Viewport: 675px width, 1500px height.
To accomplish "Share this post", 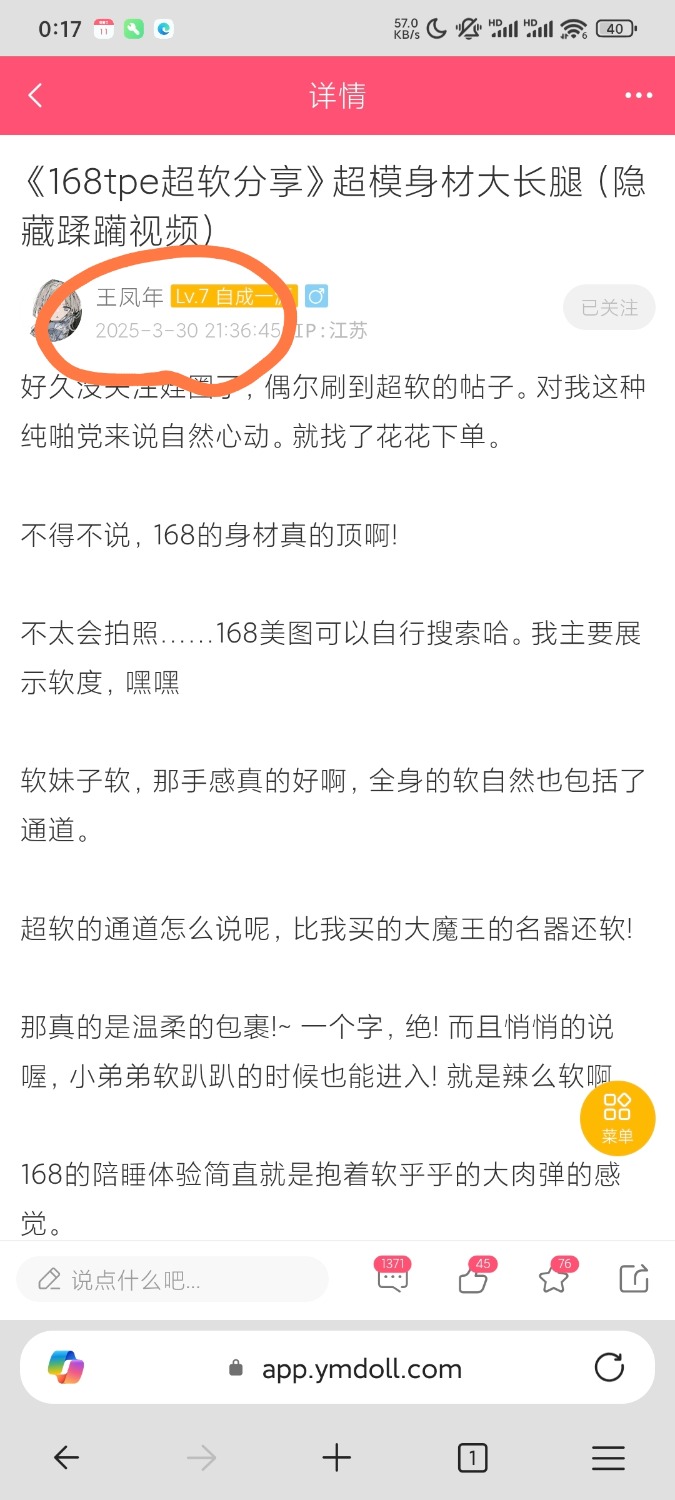I will [634, 1278].
